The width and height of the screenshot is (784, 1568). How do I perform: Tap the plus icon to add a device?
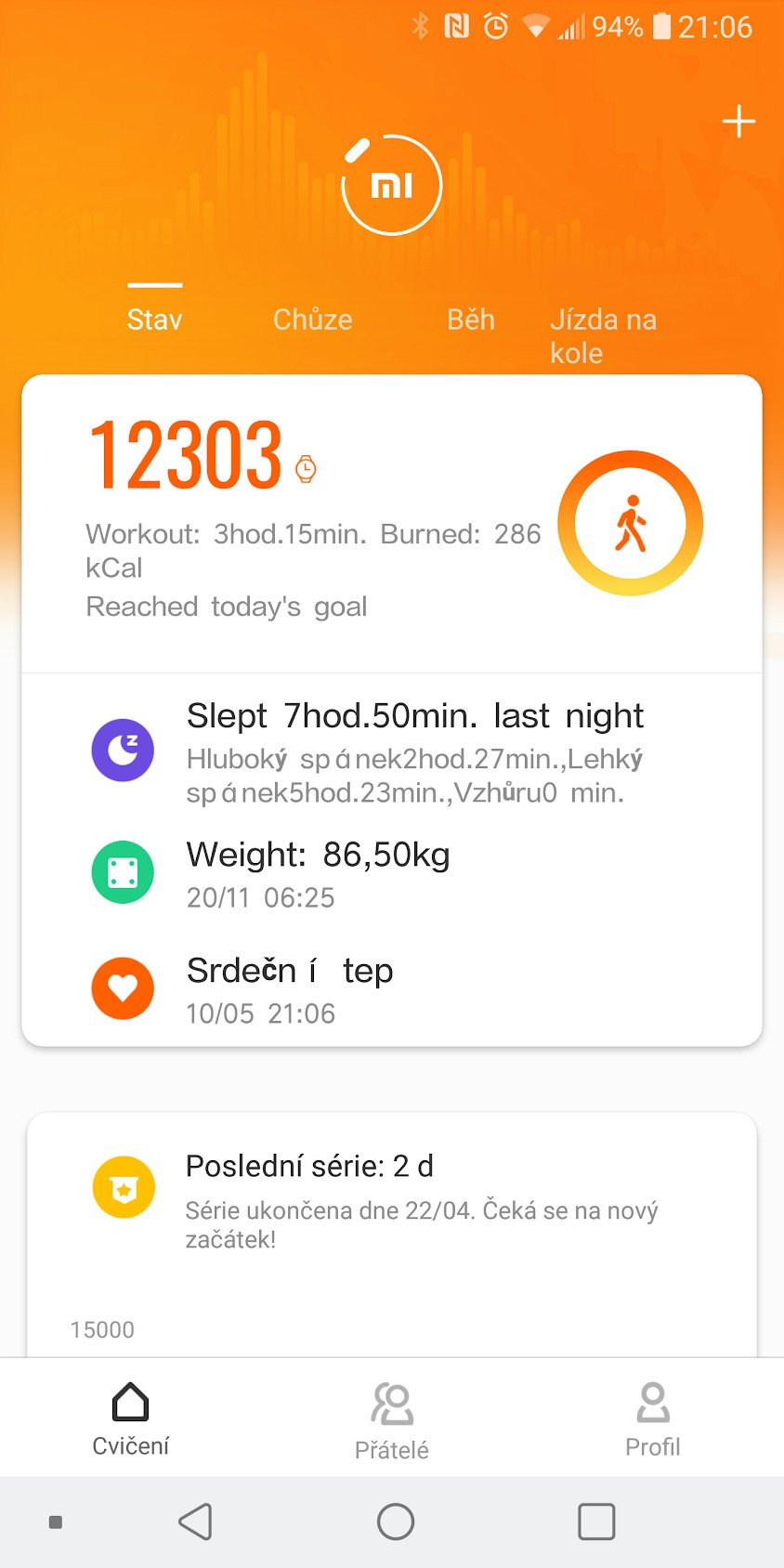tap(738, 122)
